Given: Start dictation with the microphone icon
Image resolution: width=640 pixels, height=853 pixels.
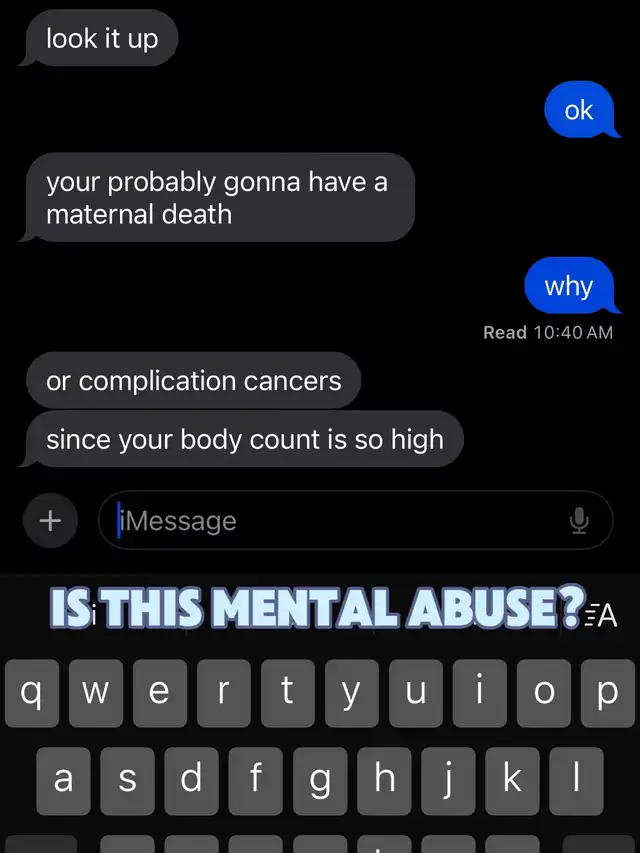Looking at the screenshot, I should [x=579, y=521].
